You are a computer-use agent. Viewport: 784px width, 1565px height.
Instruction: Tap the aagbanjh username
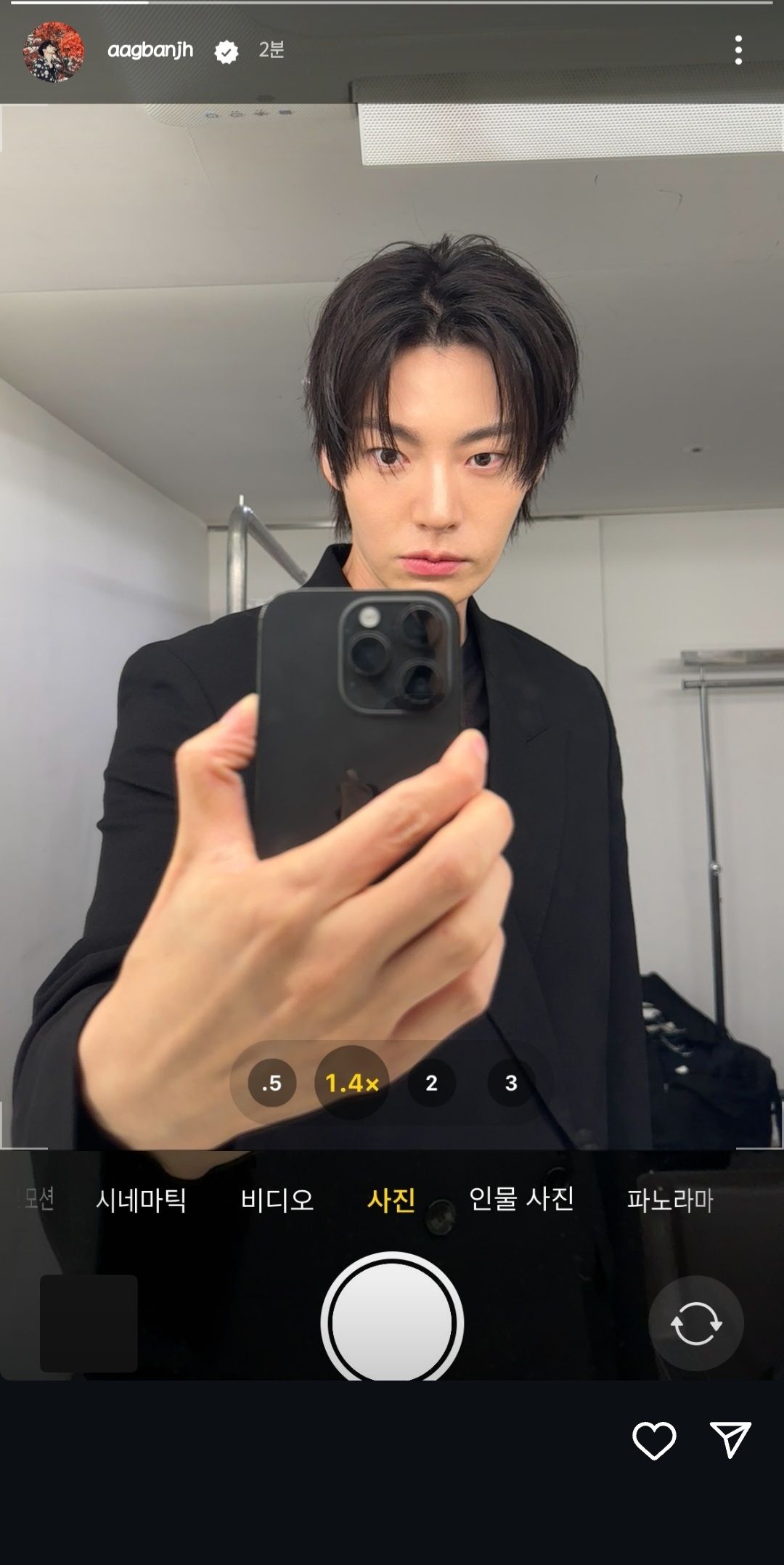coord(150,49)
